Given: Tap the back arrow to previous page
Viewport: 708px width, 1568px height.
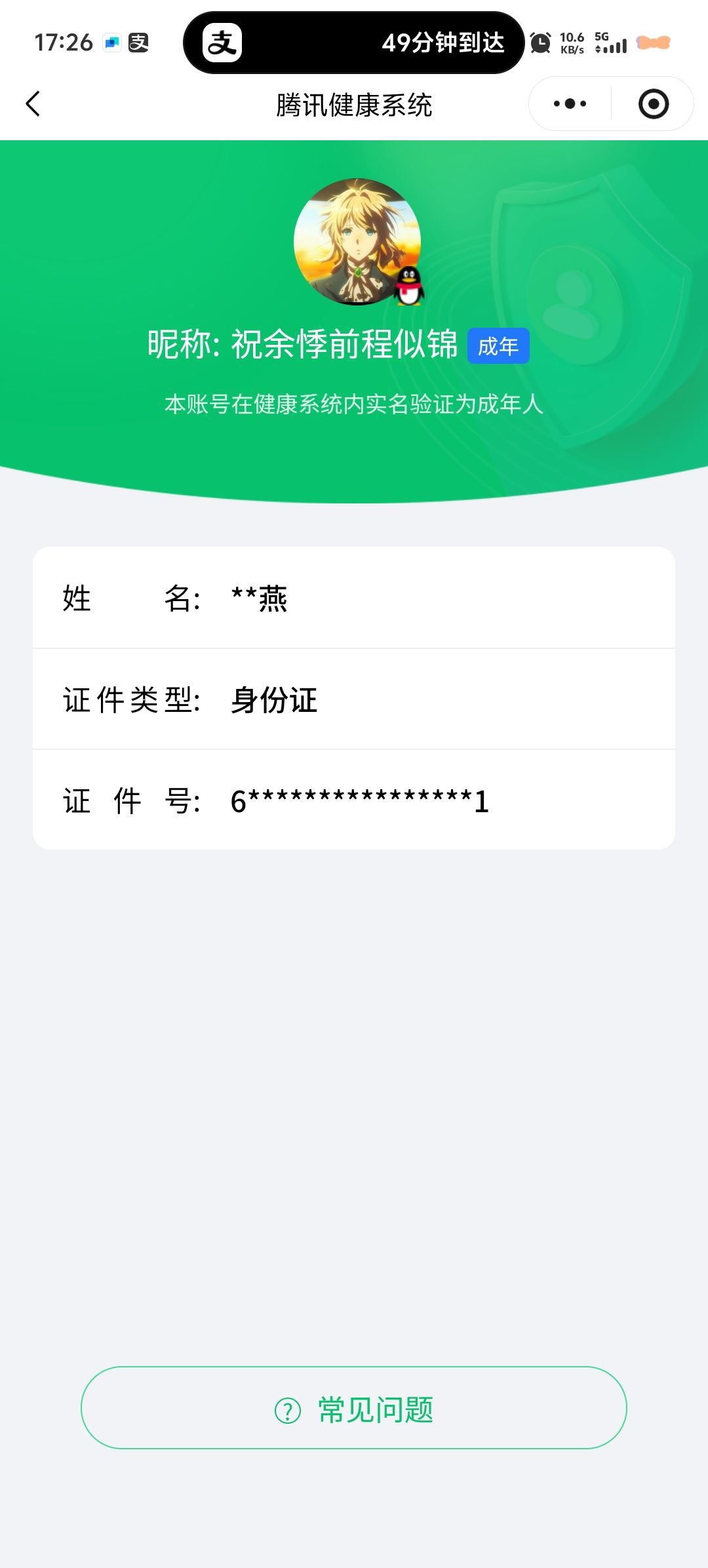Looking at the screenshot, I should click(34, 103).
